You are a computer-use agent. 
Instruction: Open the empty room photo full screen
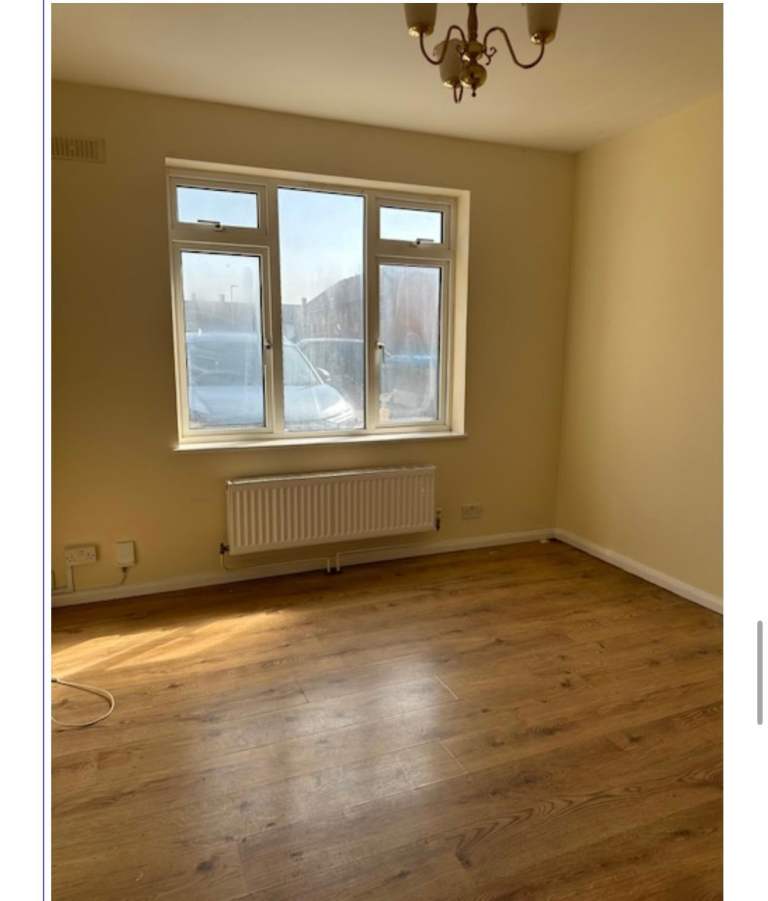pos(386,450)
